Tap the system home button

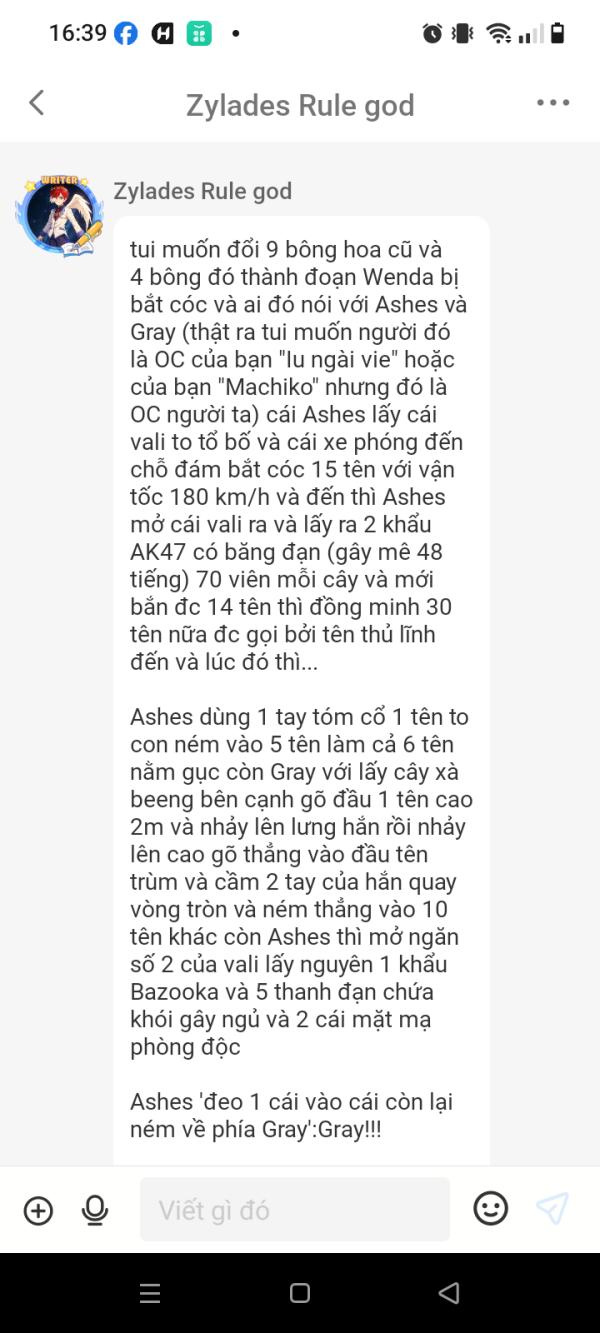[x=300, y=1293]
